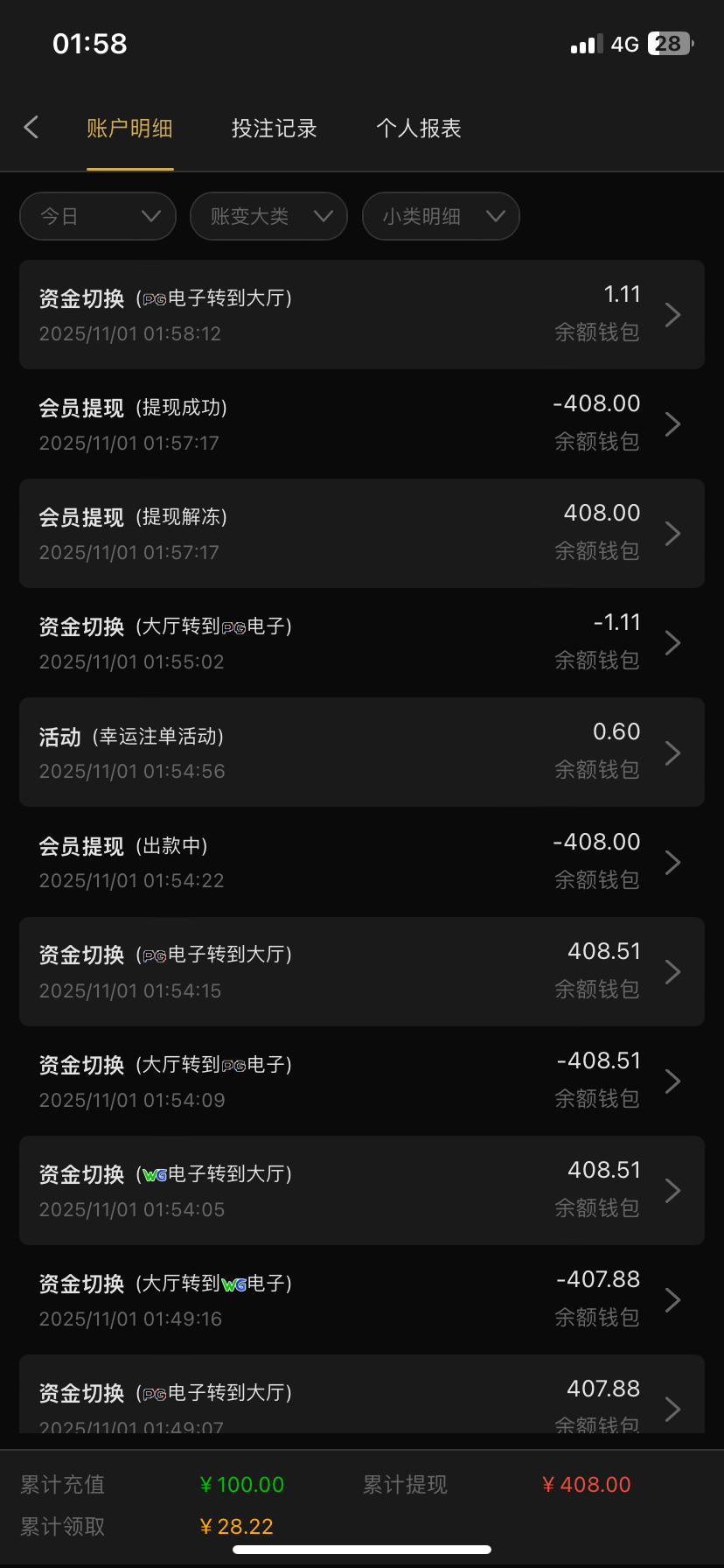Open the -408.51 大厅转到PG电子 record at 01:54:09

coord(361,1081)
